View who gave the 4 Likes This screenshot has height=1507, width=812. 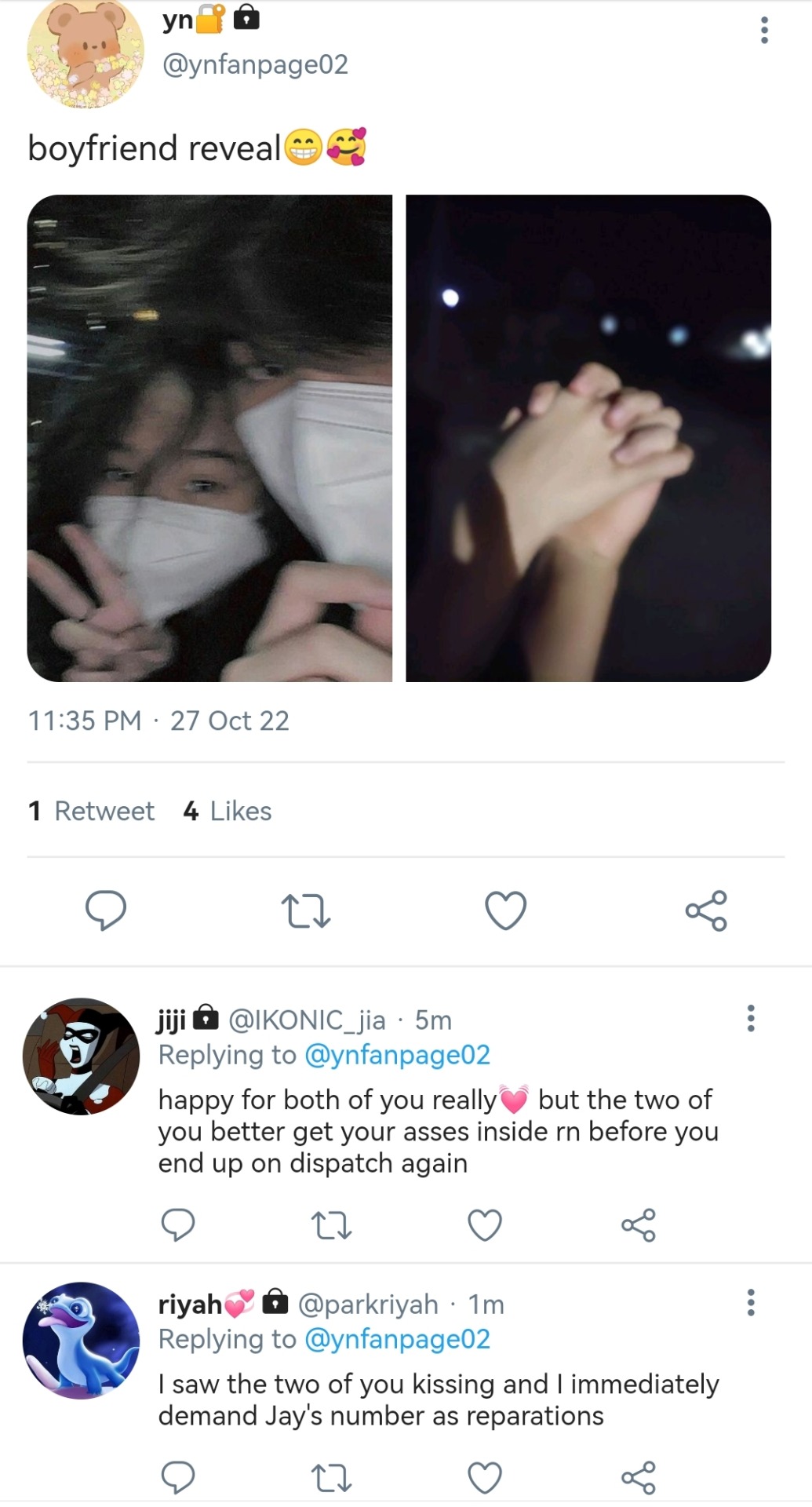tap(228, 811)
